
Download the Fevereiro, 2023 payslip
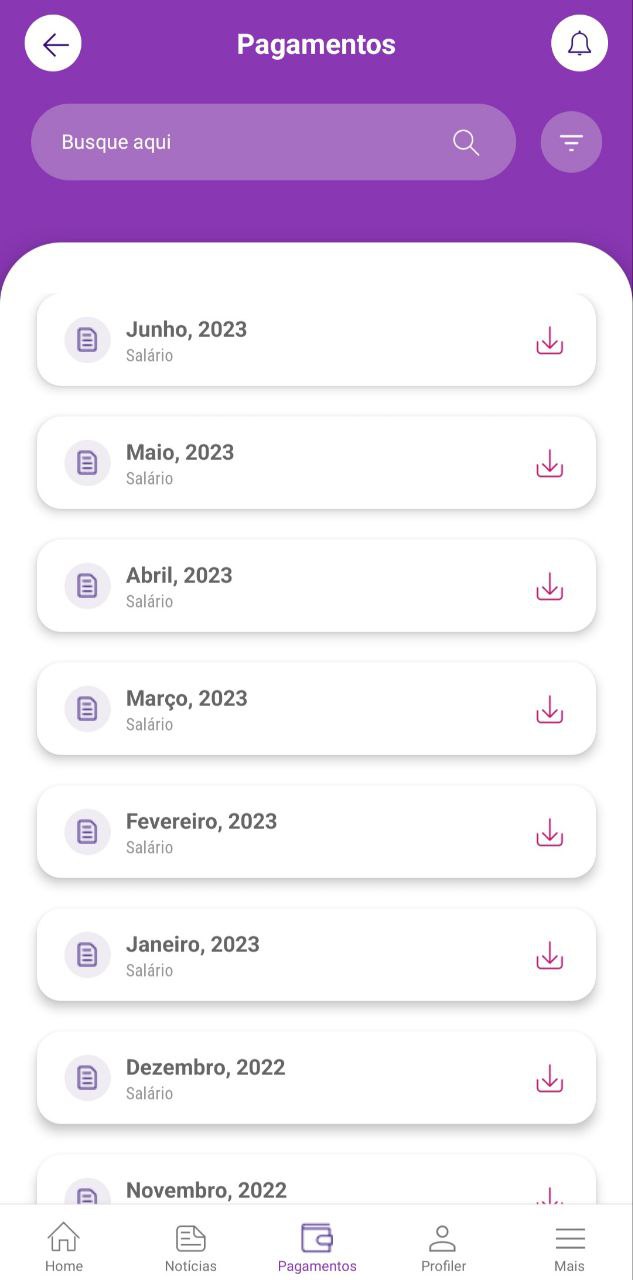(549, 833)
